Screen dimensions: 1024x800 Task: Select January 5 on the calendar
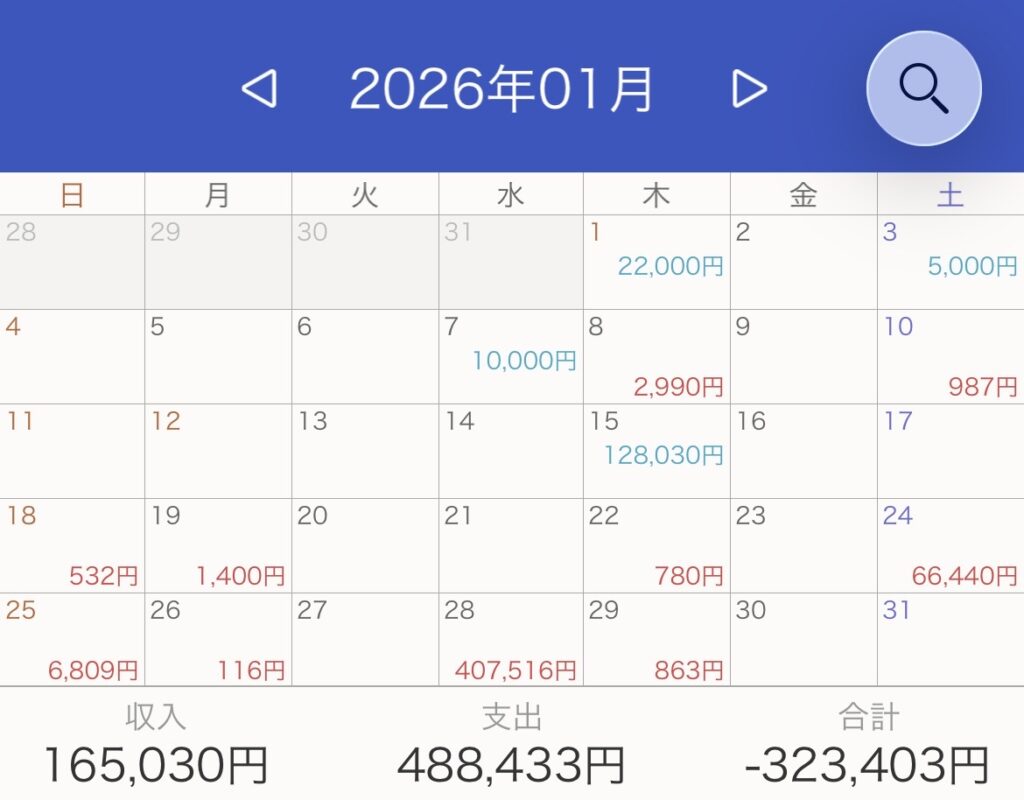(218, 357)
